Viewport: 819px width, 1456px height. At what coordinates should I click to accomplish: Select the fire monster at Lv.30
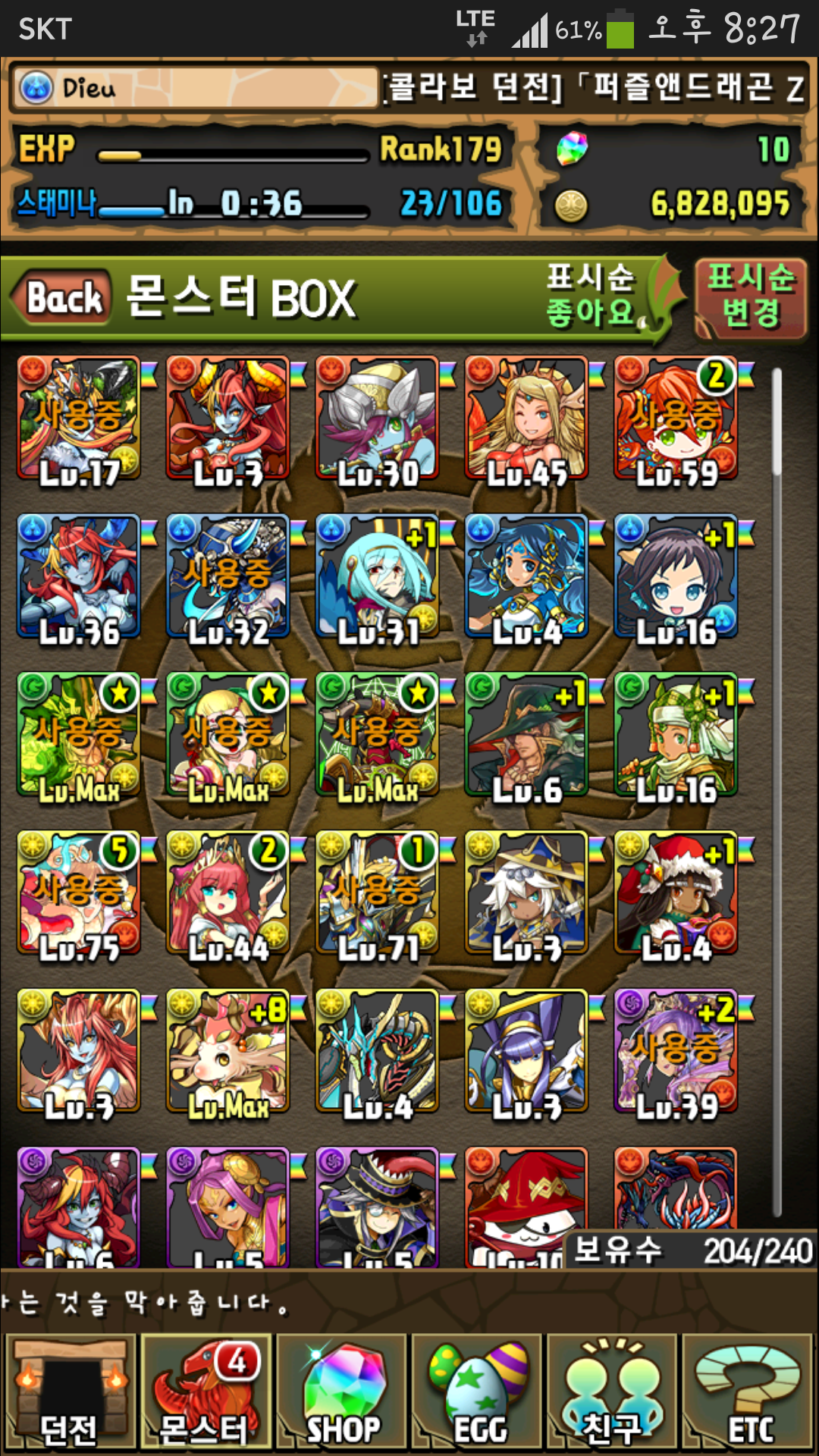coord(377,419)
